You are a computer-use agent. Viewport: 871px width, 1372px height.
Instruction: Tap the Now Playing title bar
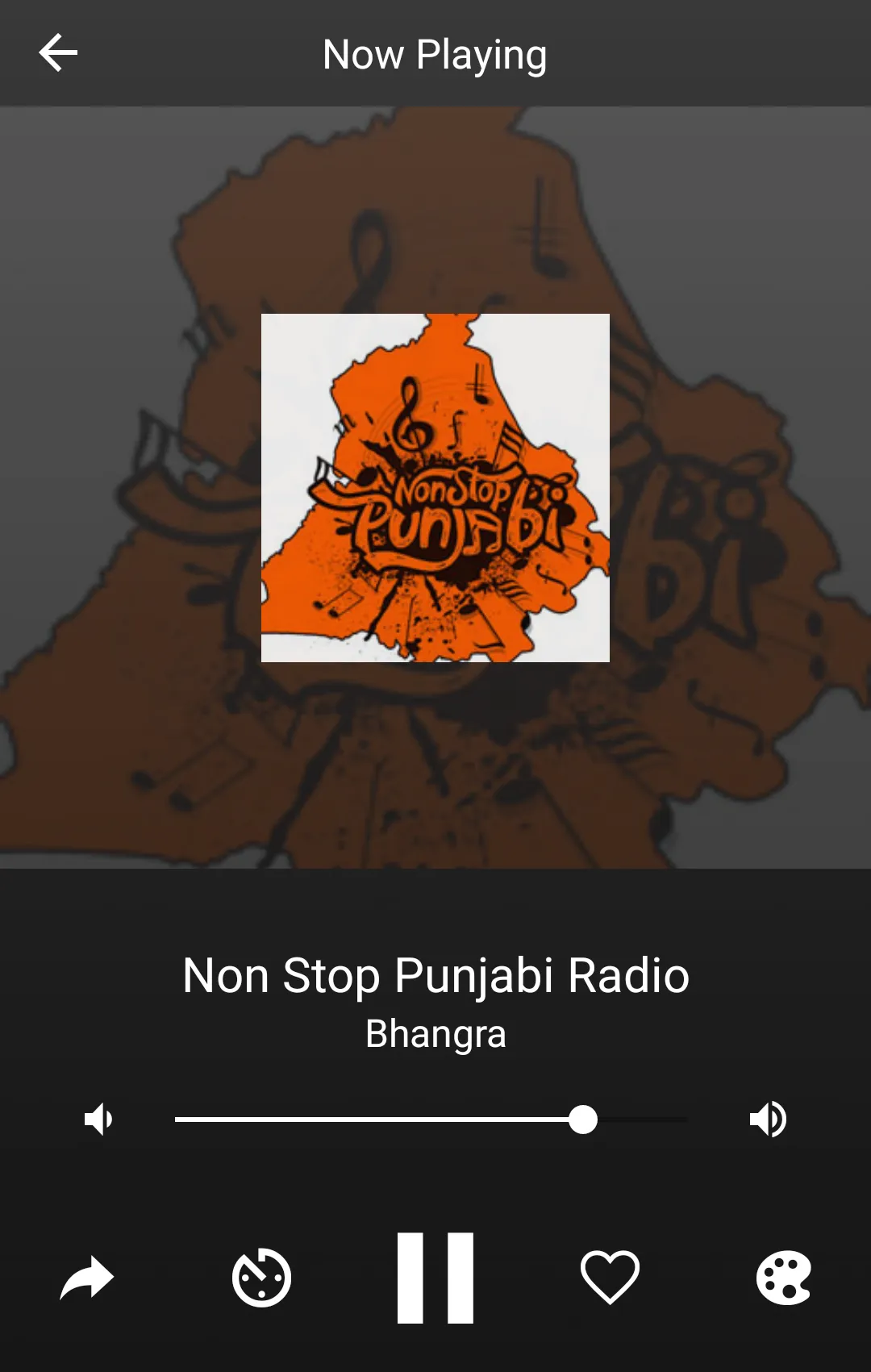pos(435,54)
